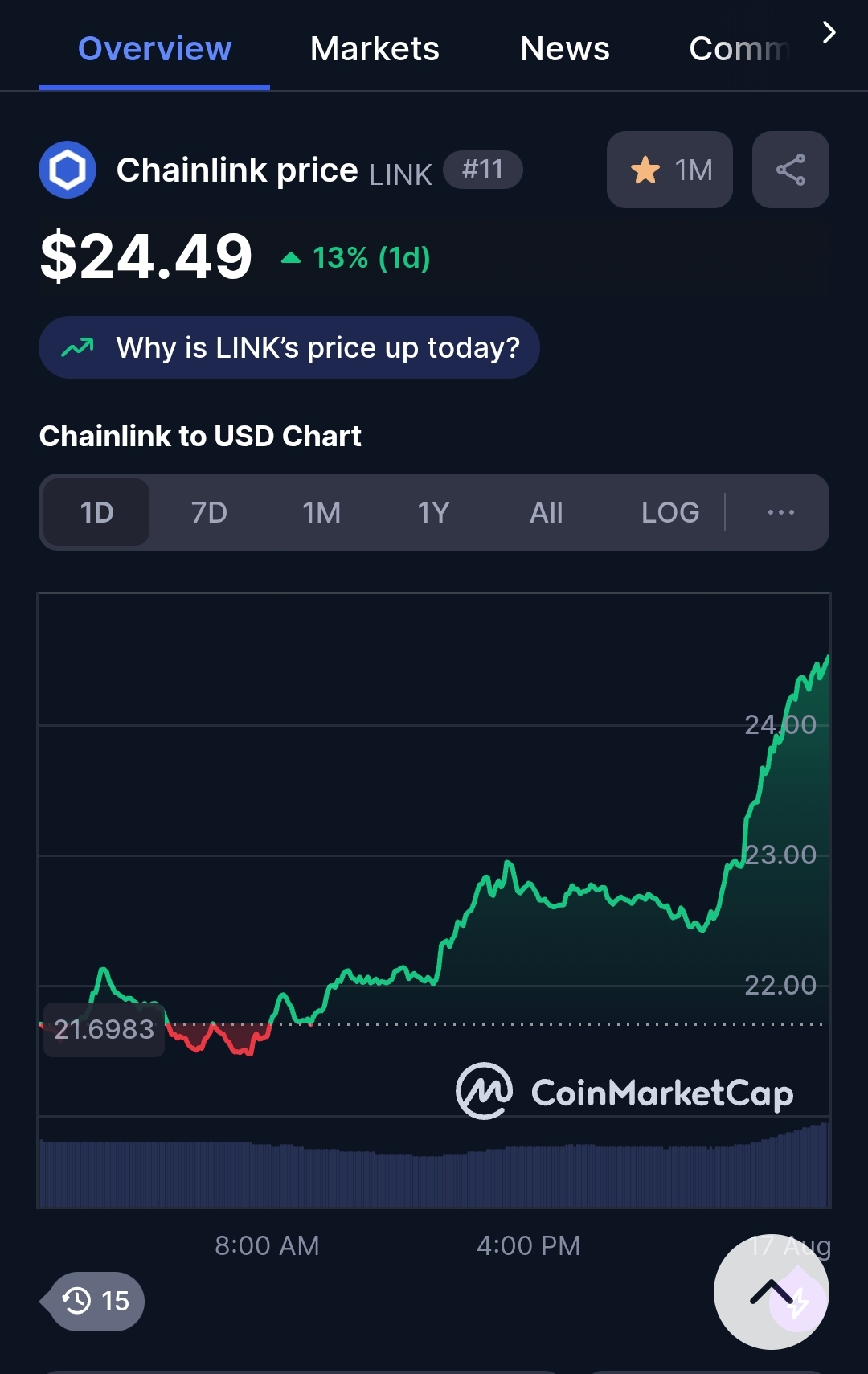Screen dimensions: 868x1374
Task: Switch chart to the 7D range
Action: click(209, 512)
